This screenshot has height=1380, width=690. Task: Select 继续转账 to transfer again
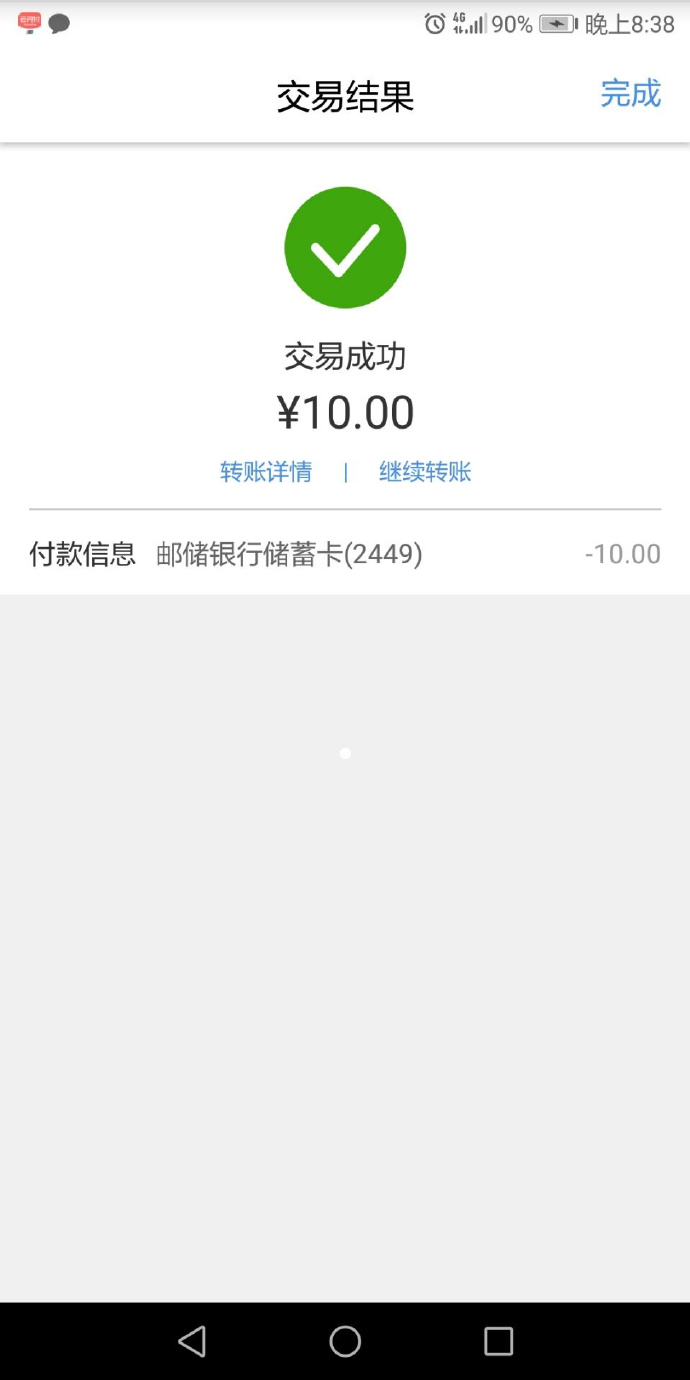pos(425,472)
